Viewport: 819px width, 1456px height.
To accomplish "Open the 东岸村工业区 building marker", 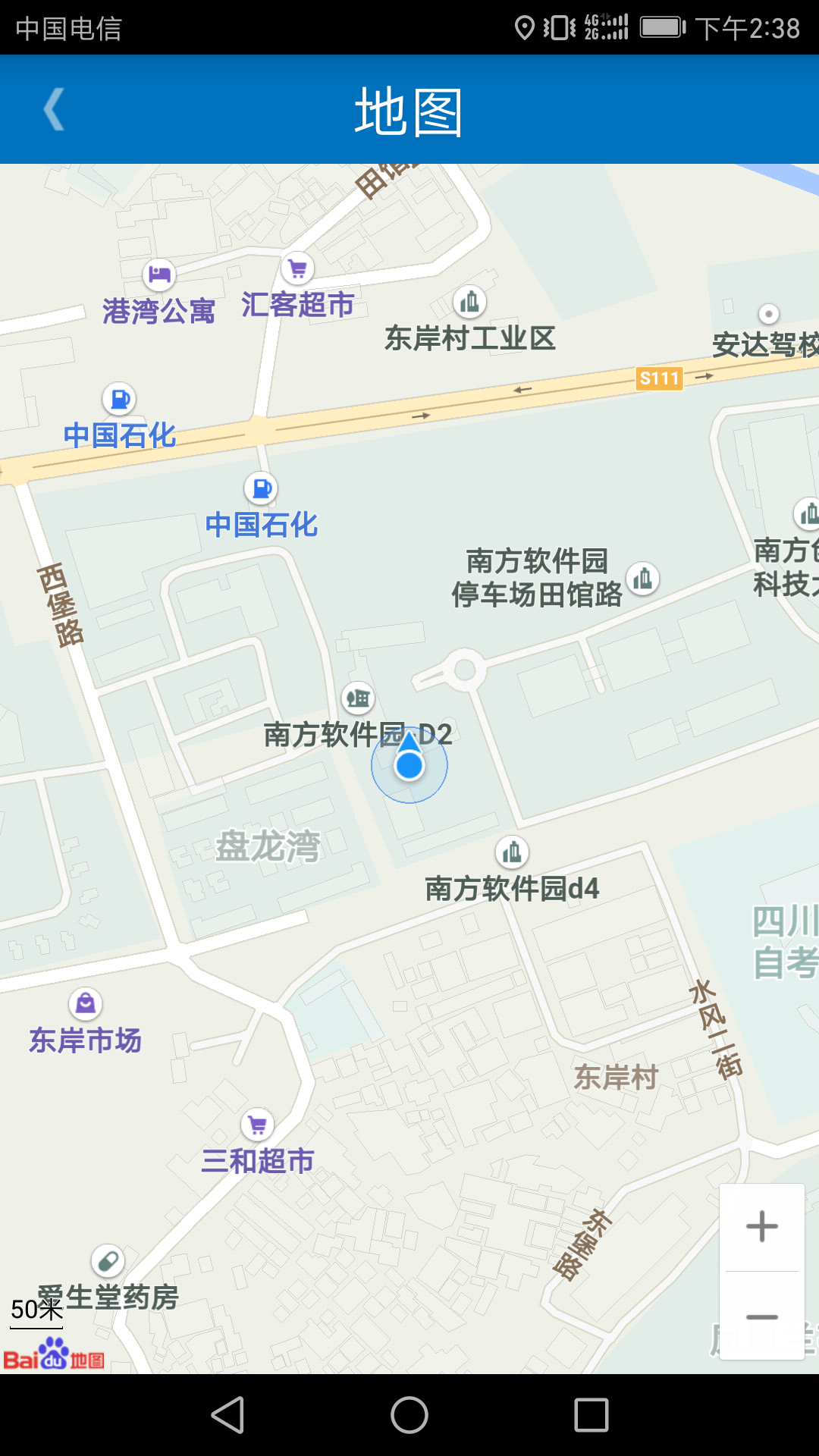I will point(470,303).
